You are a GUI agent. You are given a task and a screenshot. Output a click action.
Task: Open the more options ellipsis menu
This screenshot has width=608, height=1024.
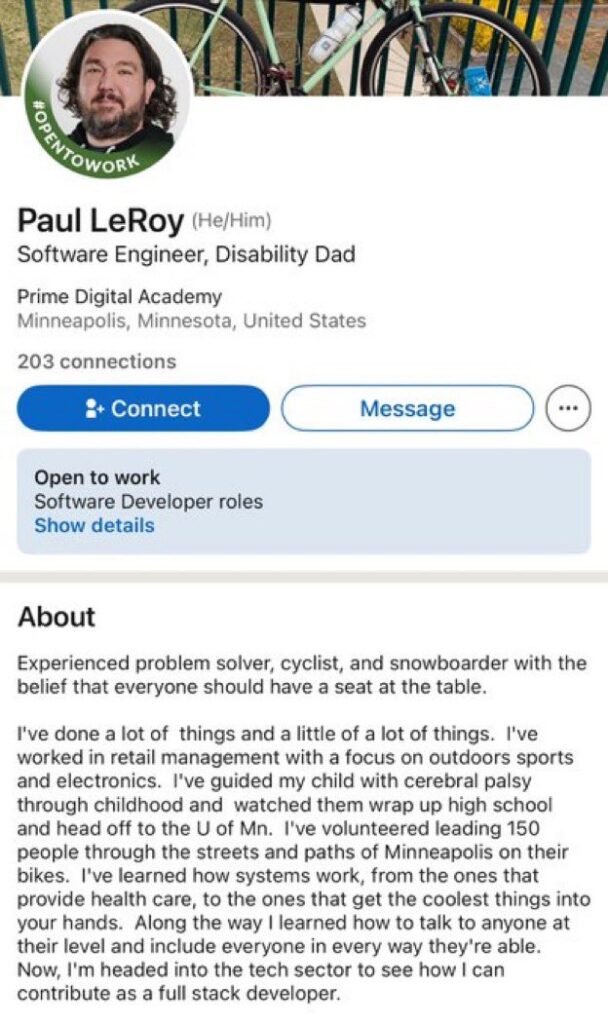[x=568, y=409]
